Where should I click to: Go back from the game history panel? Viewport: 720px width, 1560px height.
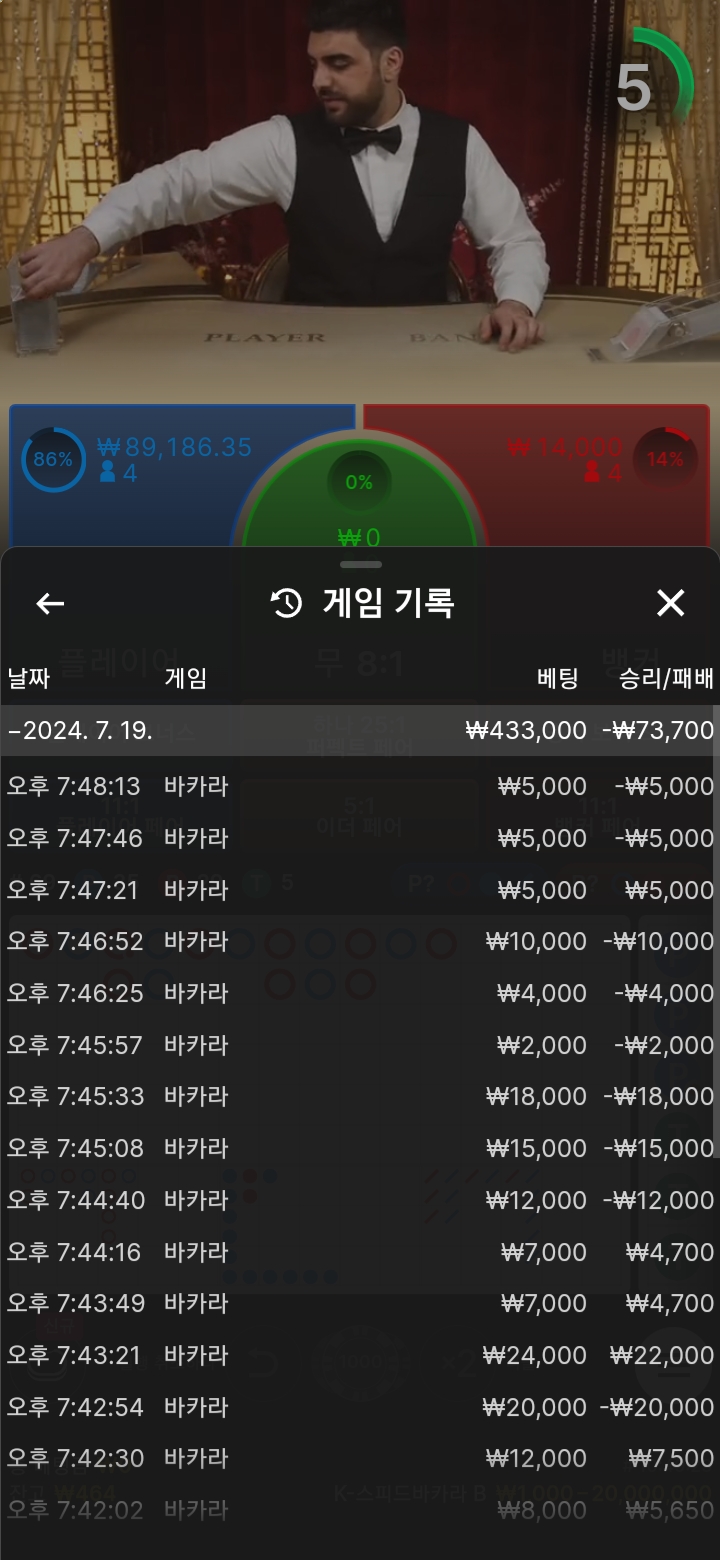coord(50,603)
